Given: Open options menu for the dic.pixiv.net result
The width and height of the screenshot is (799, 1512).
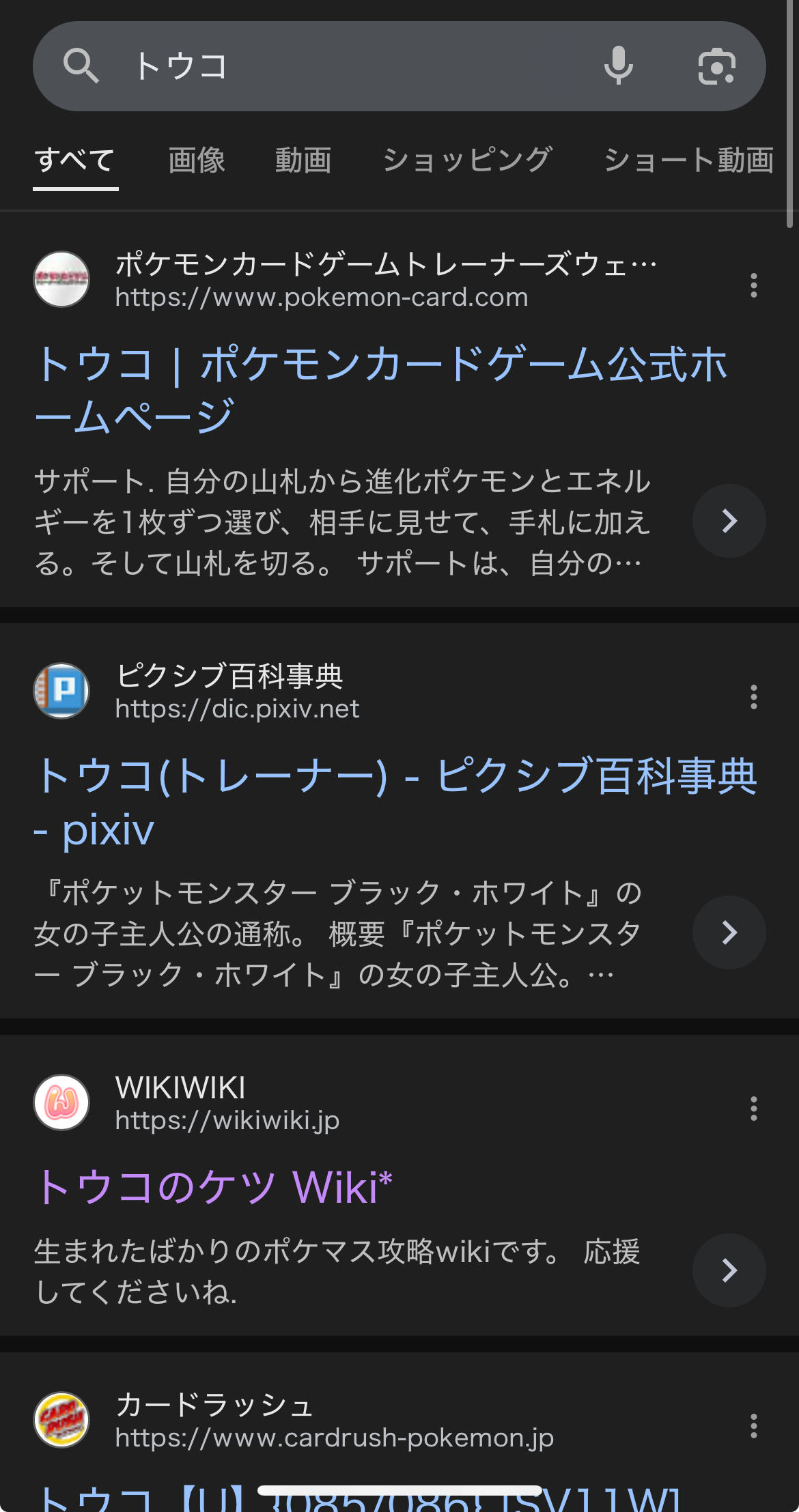Looking at the screenshot, I should point(753,697).
